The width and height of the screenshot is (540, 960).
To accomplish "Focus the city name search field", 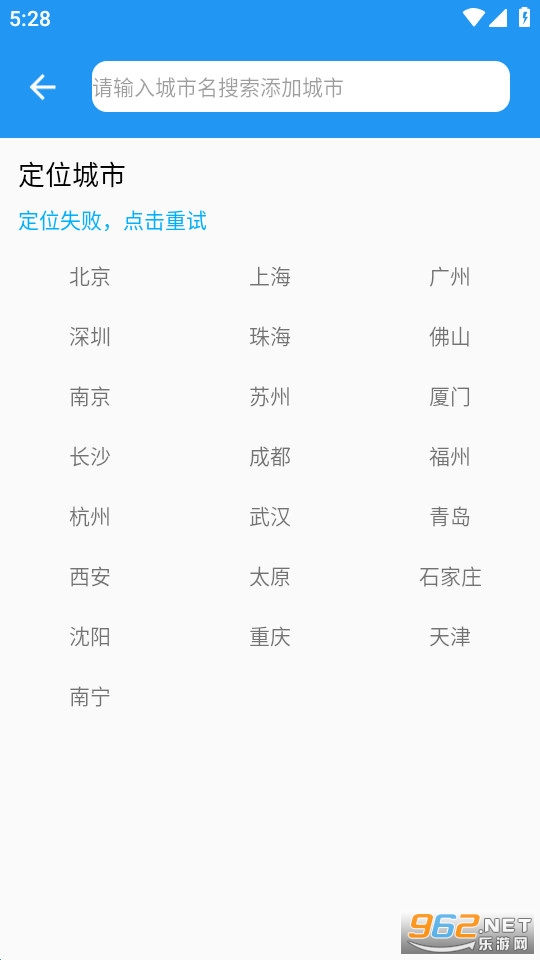I will (x=301, y=87).
